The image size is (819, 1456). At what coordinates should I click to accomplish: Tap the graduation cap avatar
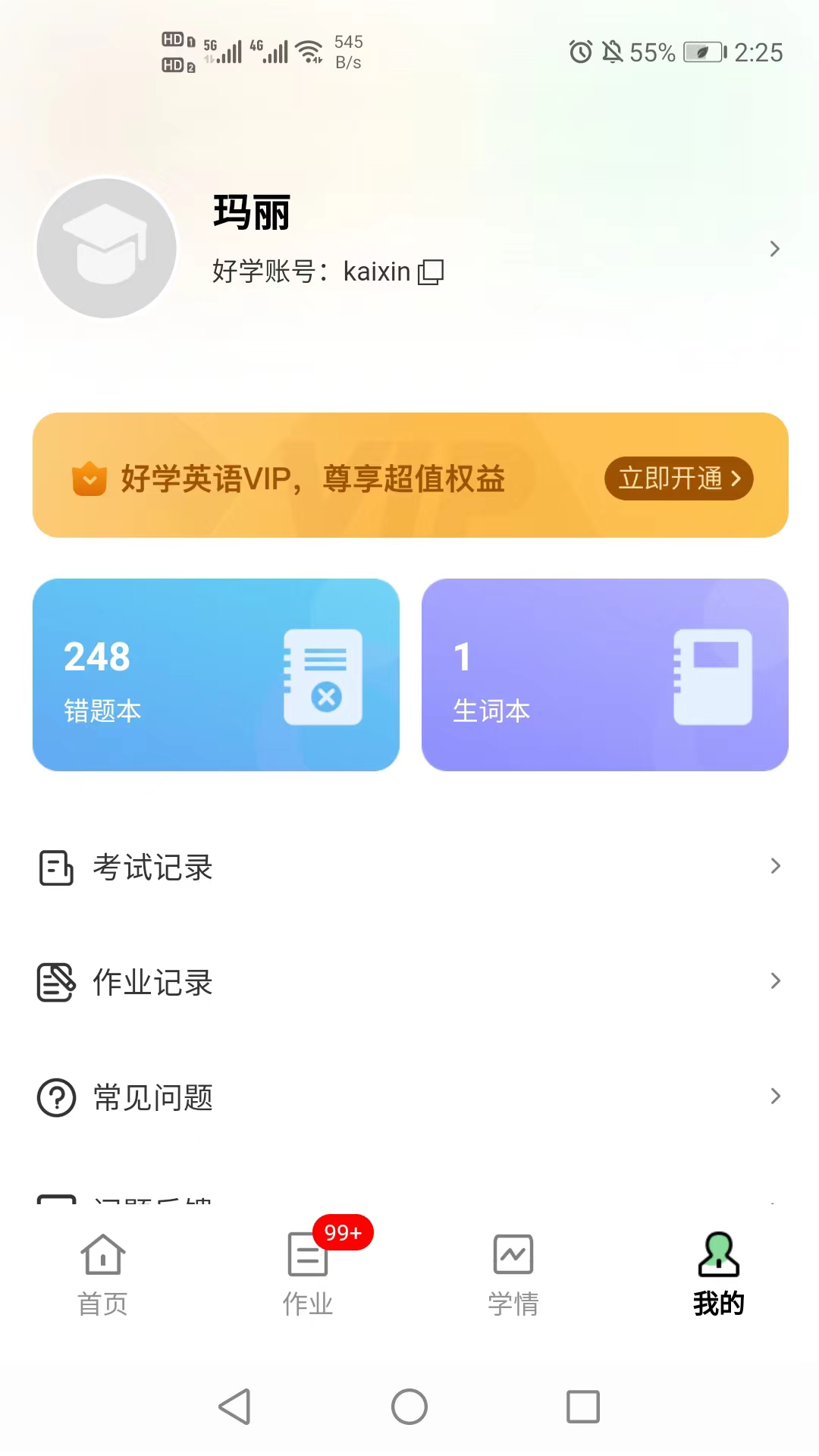[107, 249]
